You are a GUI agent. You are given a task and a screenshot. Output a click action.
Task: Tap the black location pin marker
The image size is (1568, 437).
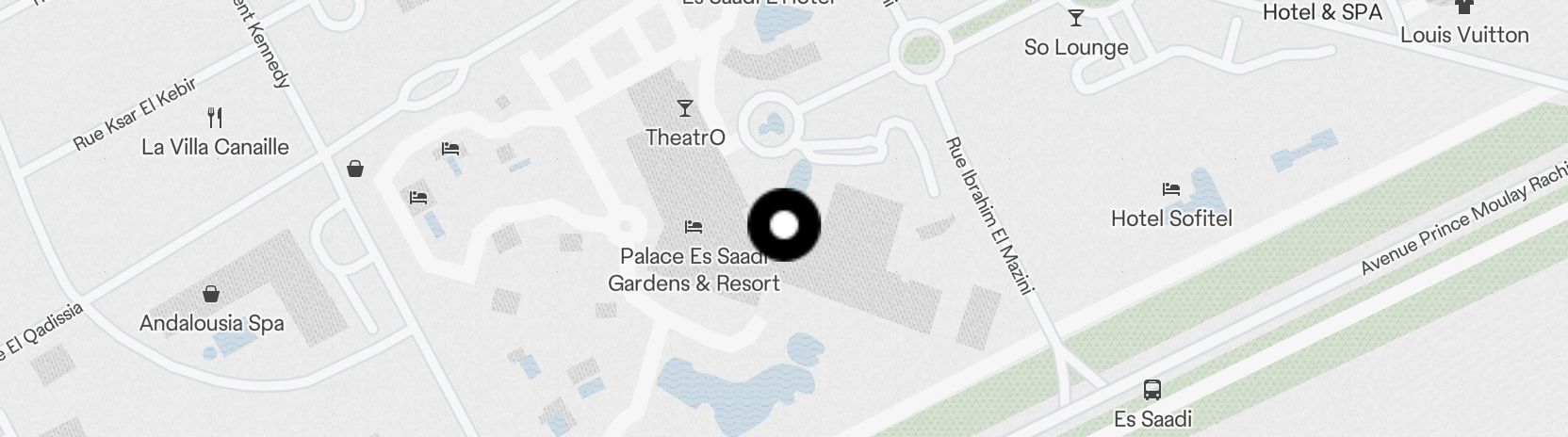[784, 225]
